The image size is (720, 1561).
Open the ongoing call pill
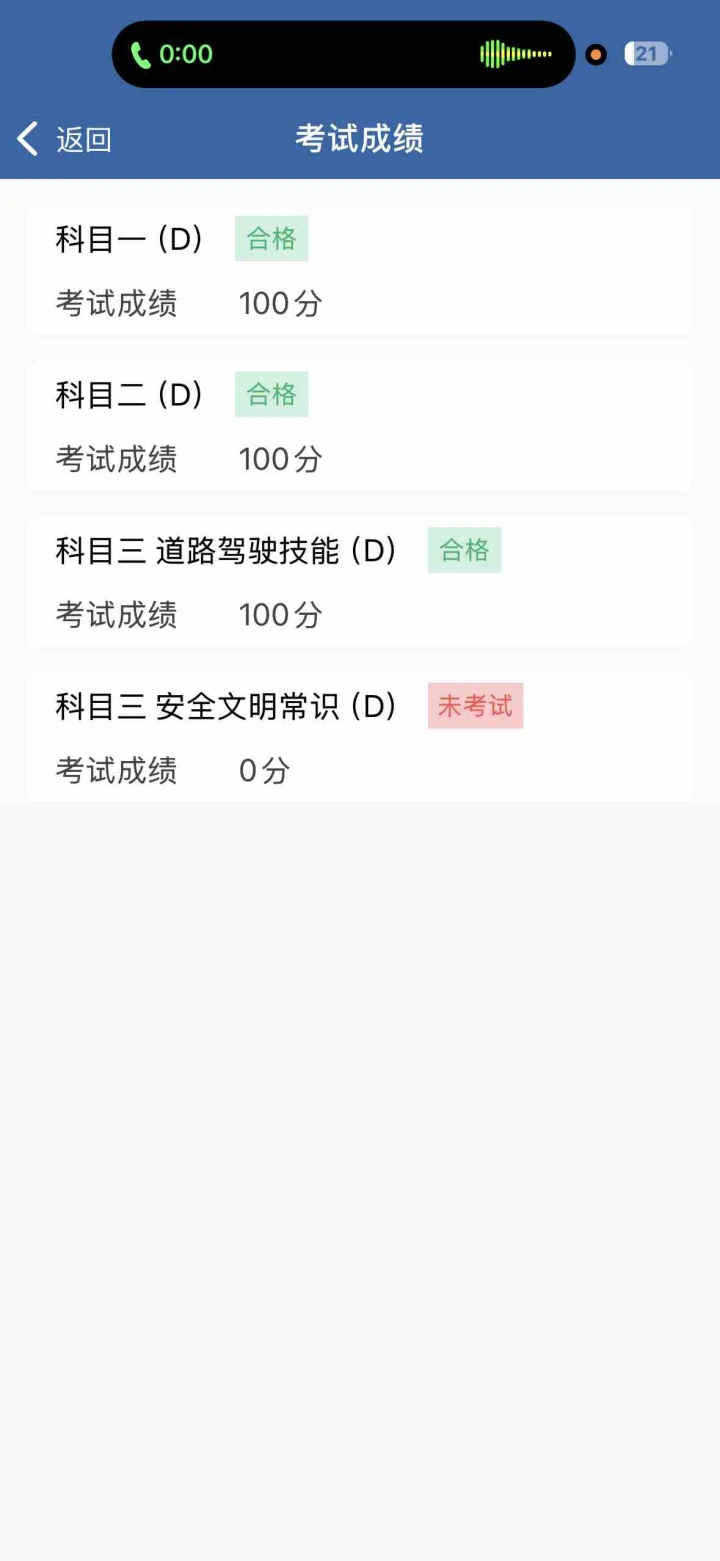click(343, 54)
